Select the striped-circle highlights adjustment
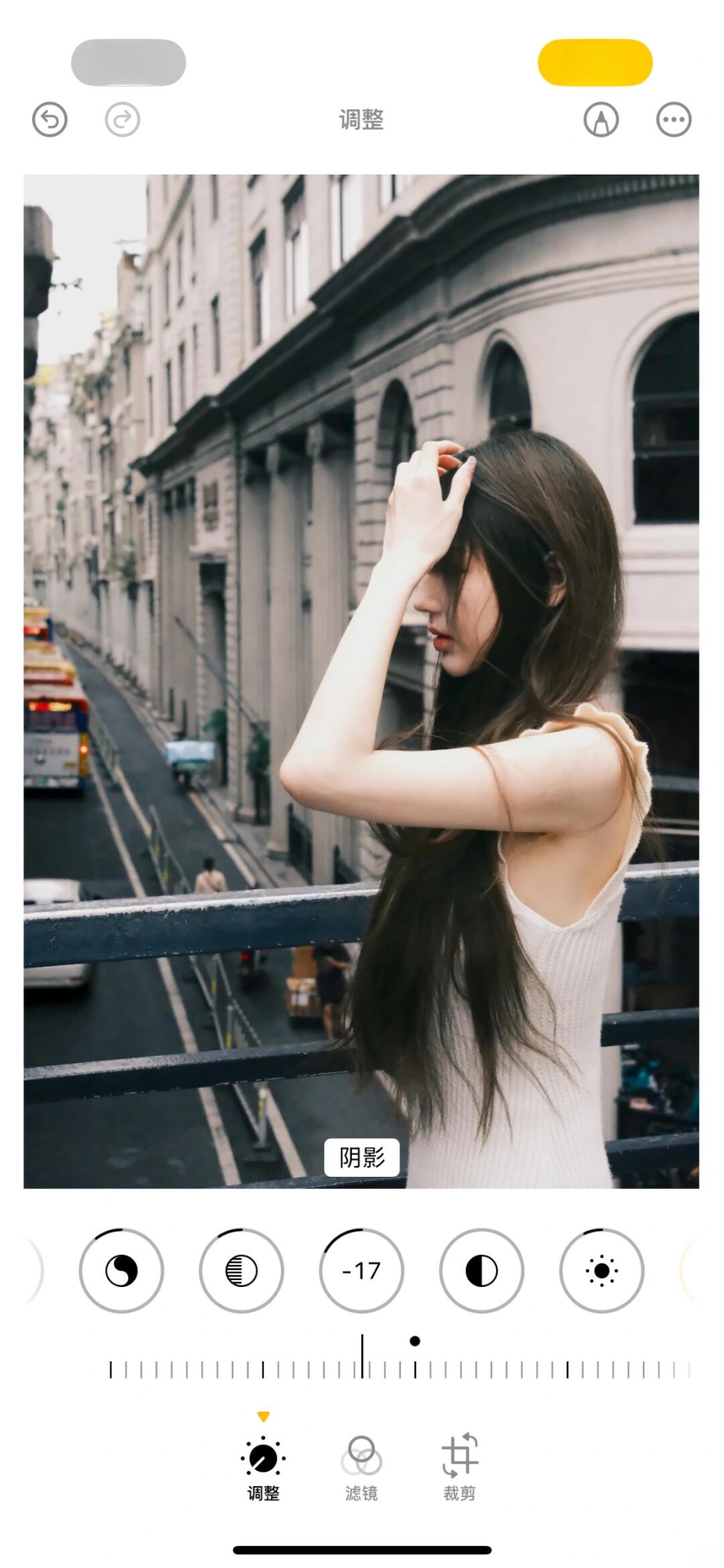 point(241,1271)
